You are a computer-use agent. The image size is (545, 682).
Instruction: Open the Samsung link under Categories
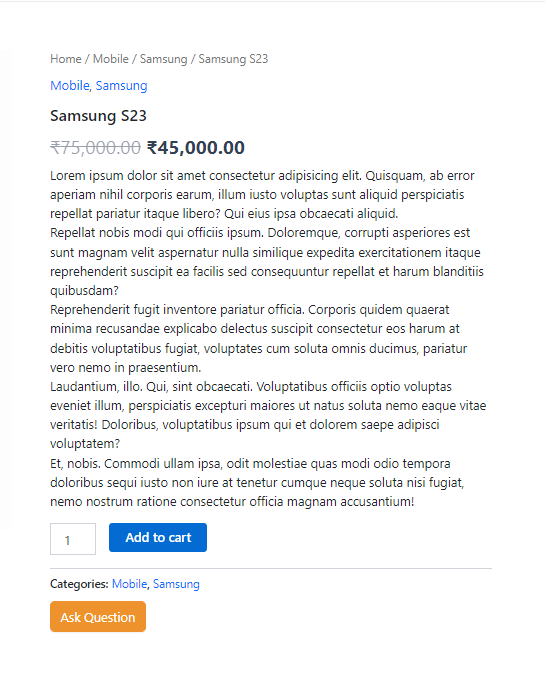pyautogui.click(x=176, y=584)
